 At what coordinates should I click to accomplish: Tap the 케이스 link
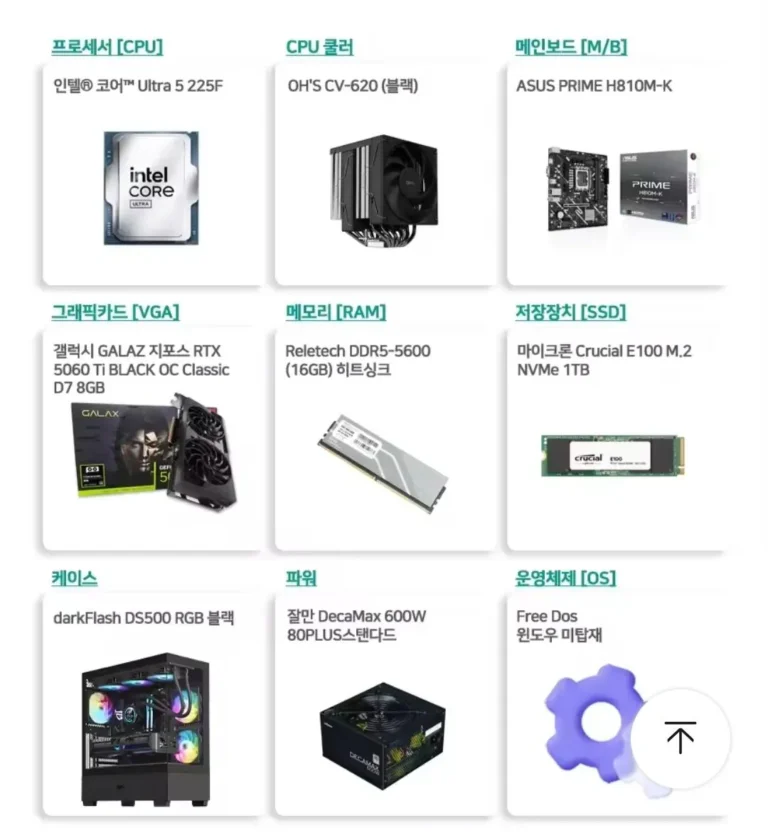[x=75, y=578]
